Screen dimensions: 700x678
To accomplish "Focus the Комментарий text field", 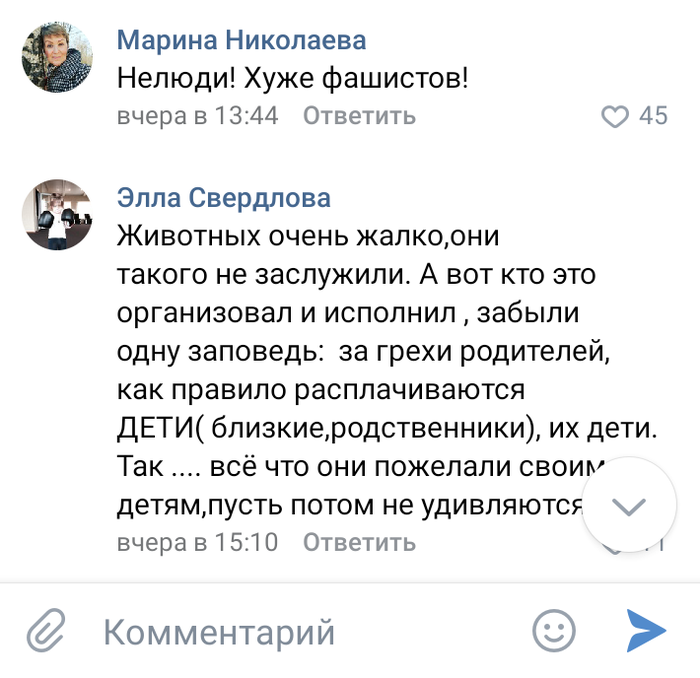I will [300, 632].
